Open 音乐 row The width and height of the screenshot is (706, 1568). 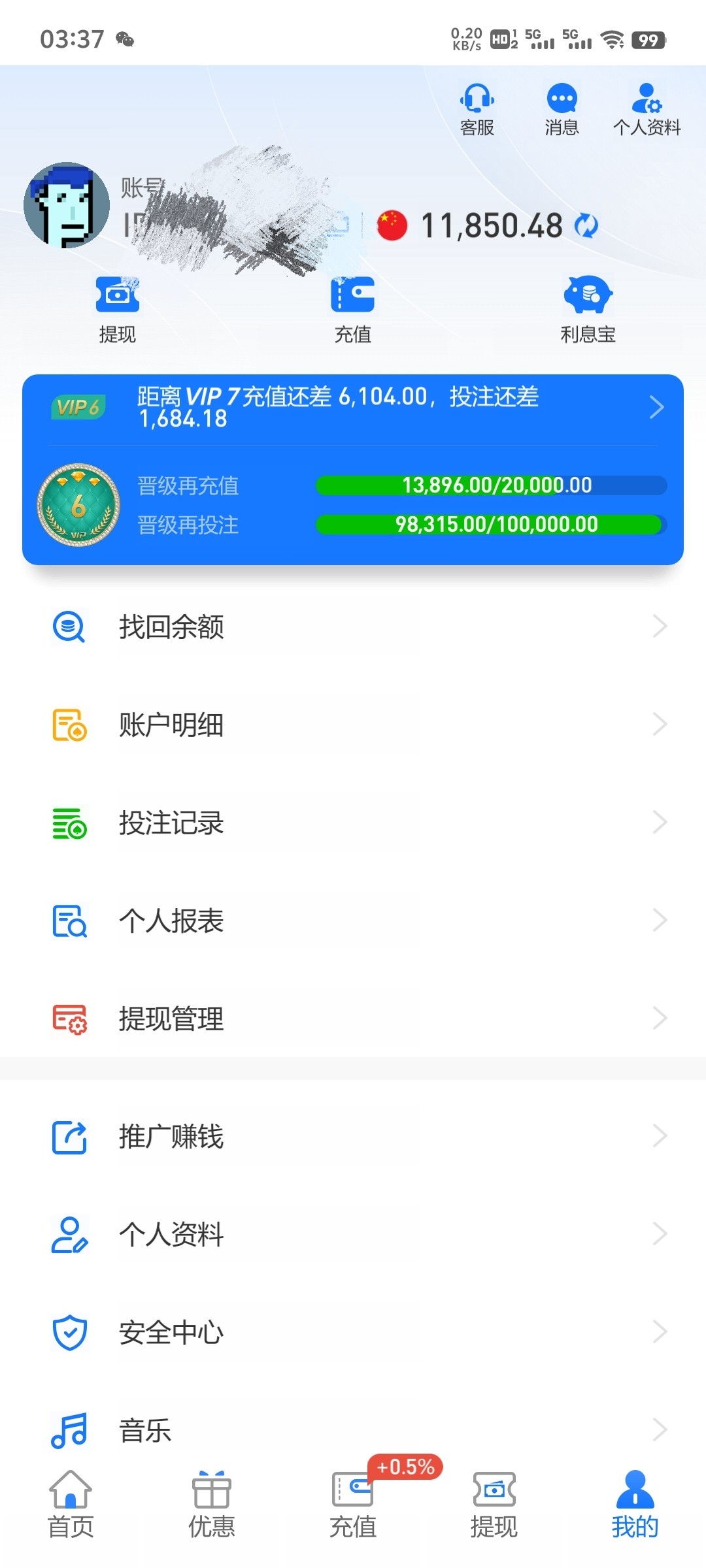(353, 1430)
